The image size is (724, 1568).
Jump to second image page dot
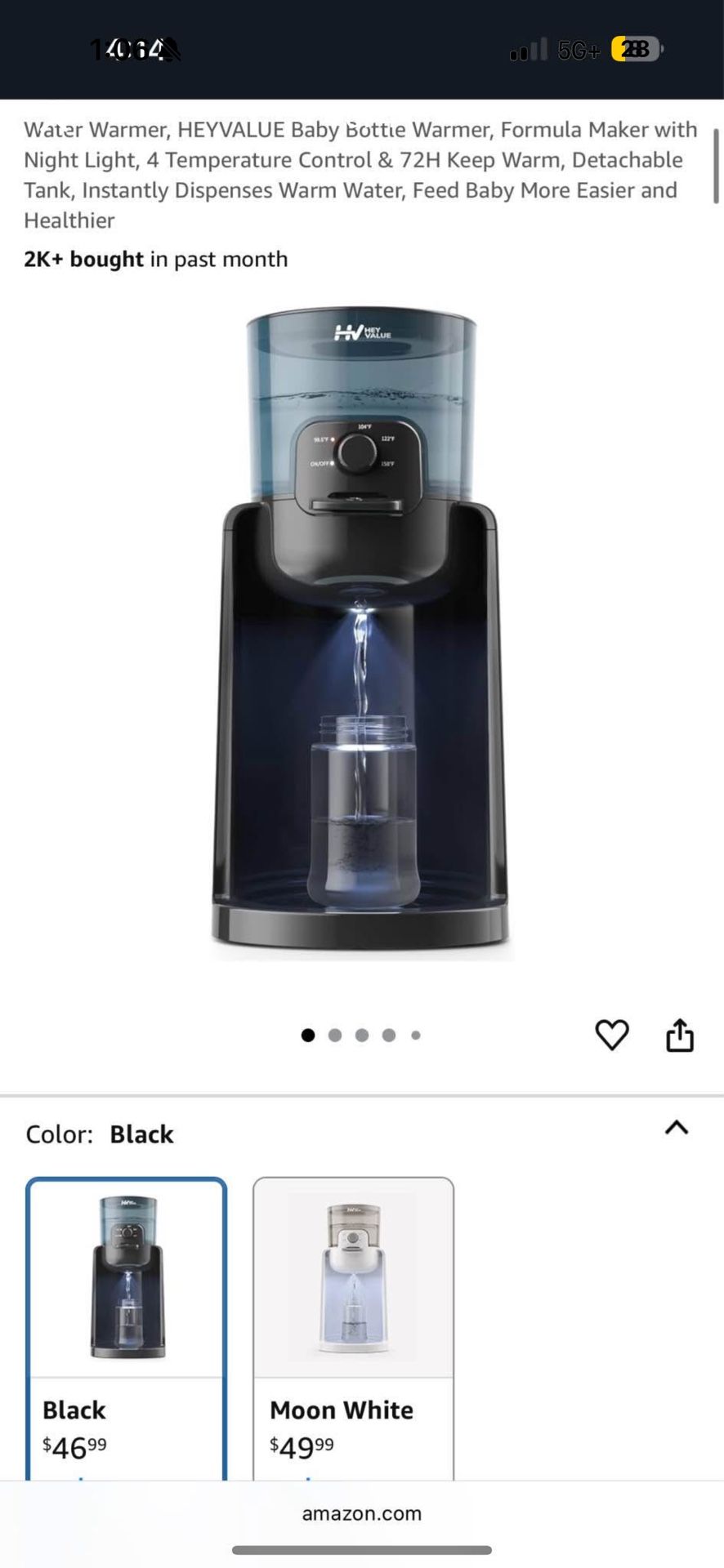(335, 1036)
